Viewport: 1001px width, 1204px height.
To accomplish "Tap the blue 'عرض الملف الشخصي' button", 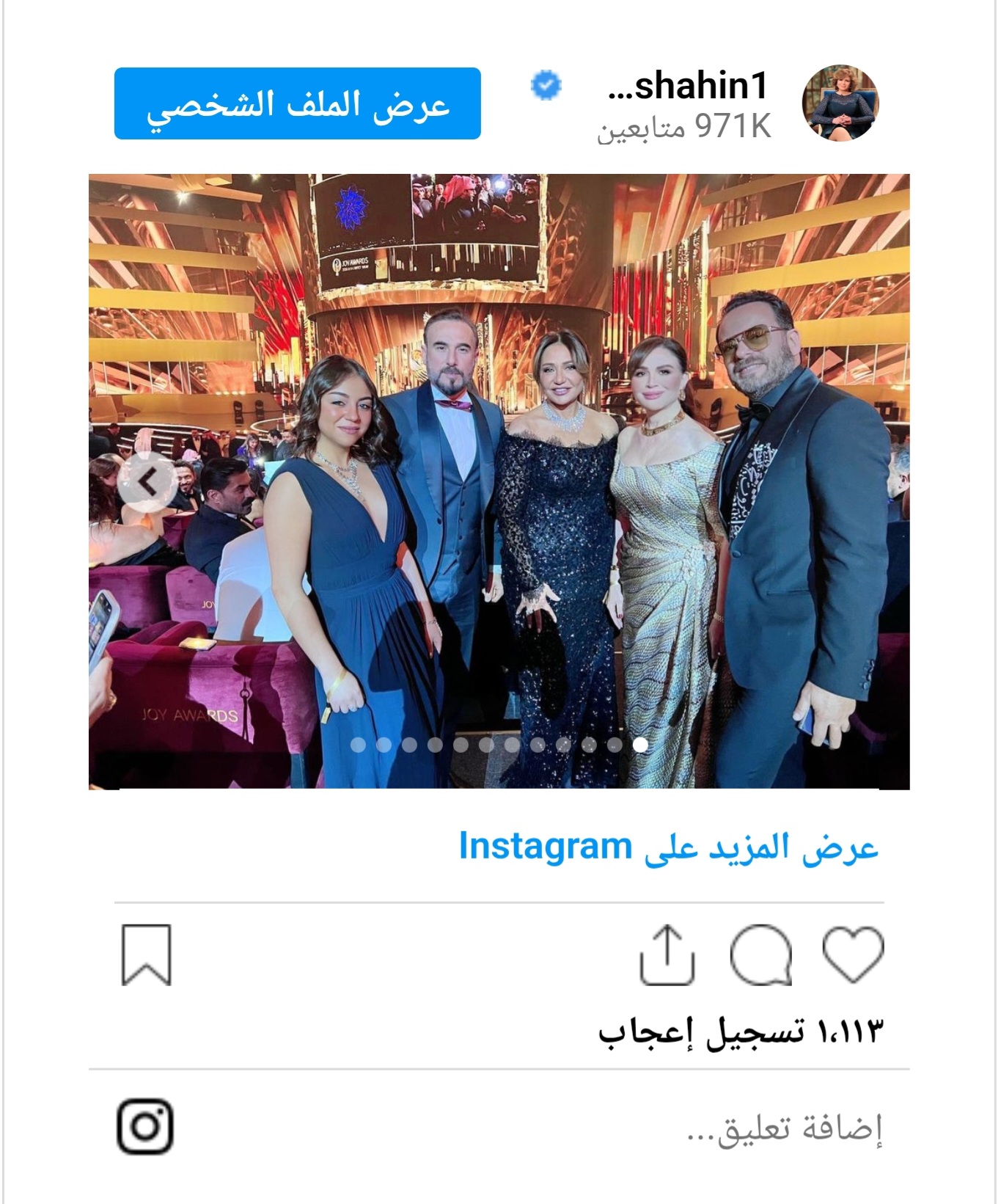I will [297, 103].
